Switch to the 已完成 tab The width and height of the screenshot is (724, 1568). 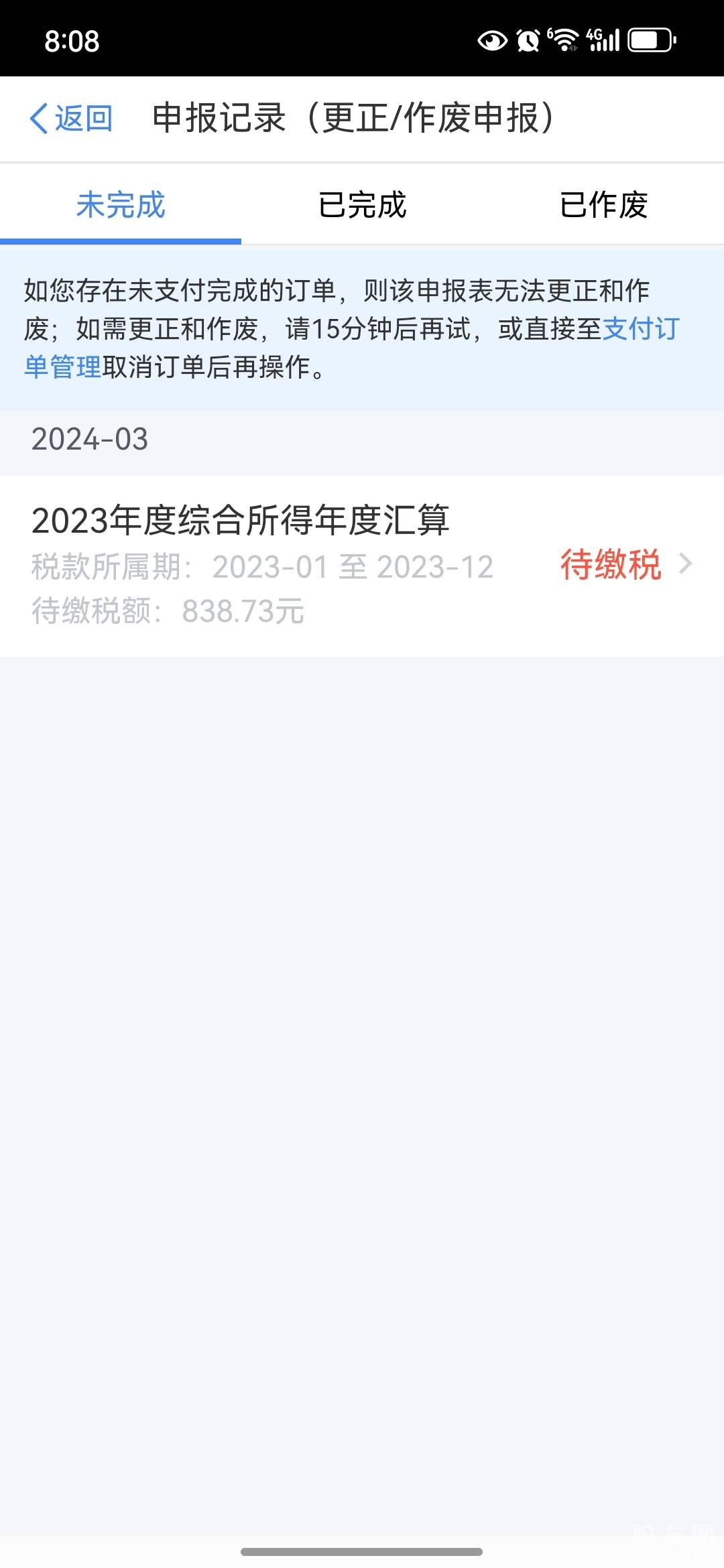click(362, 205)
